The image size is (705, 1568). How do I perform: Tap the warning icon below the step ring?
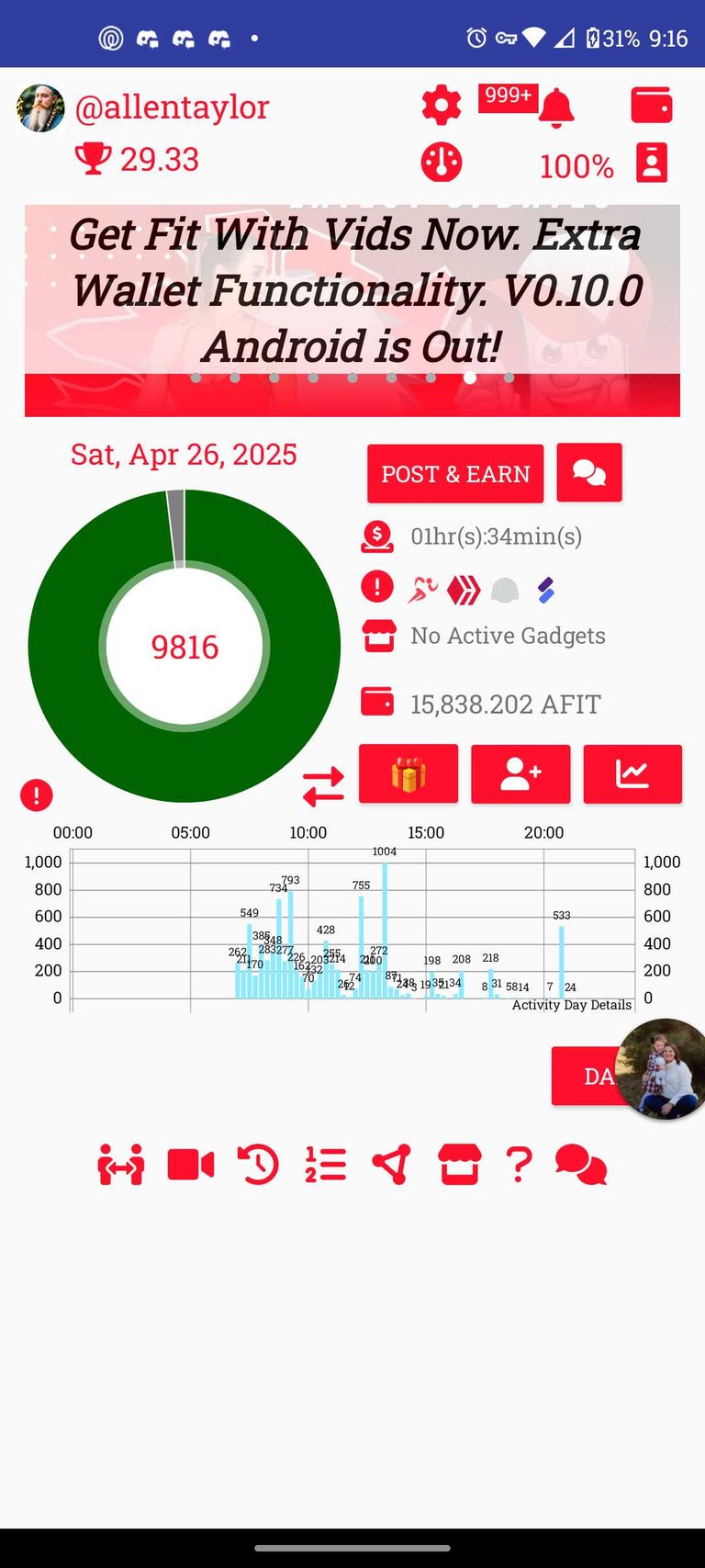37,795
